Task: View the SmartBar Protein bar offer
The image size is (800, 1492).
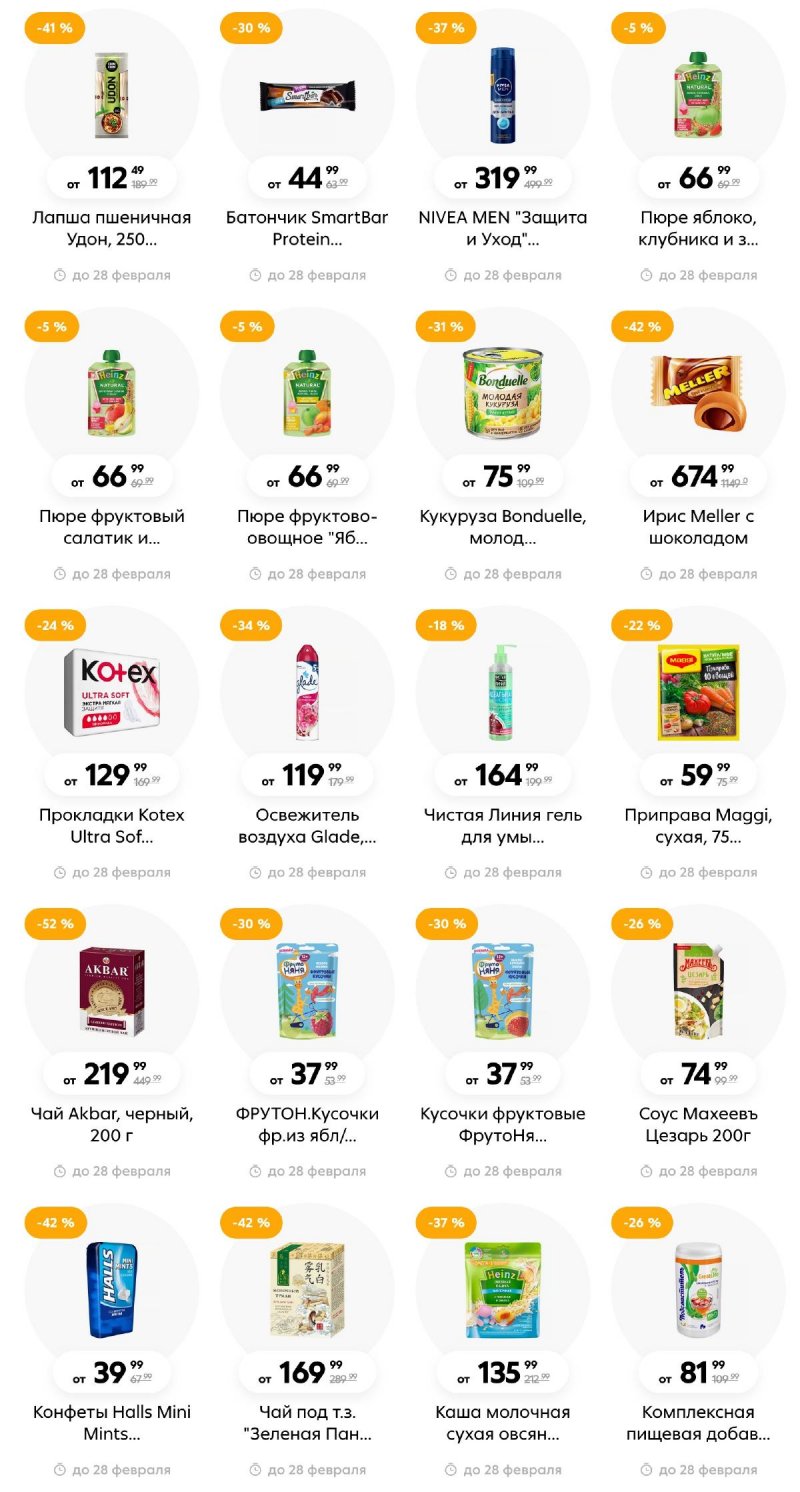Action: pos(307,97)
